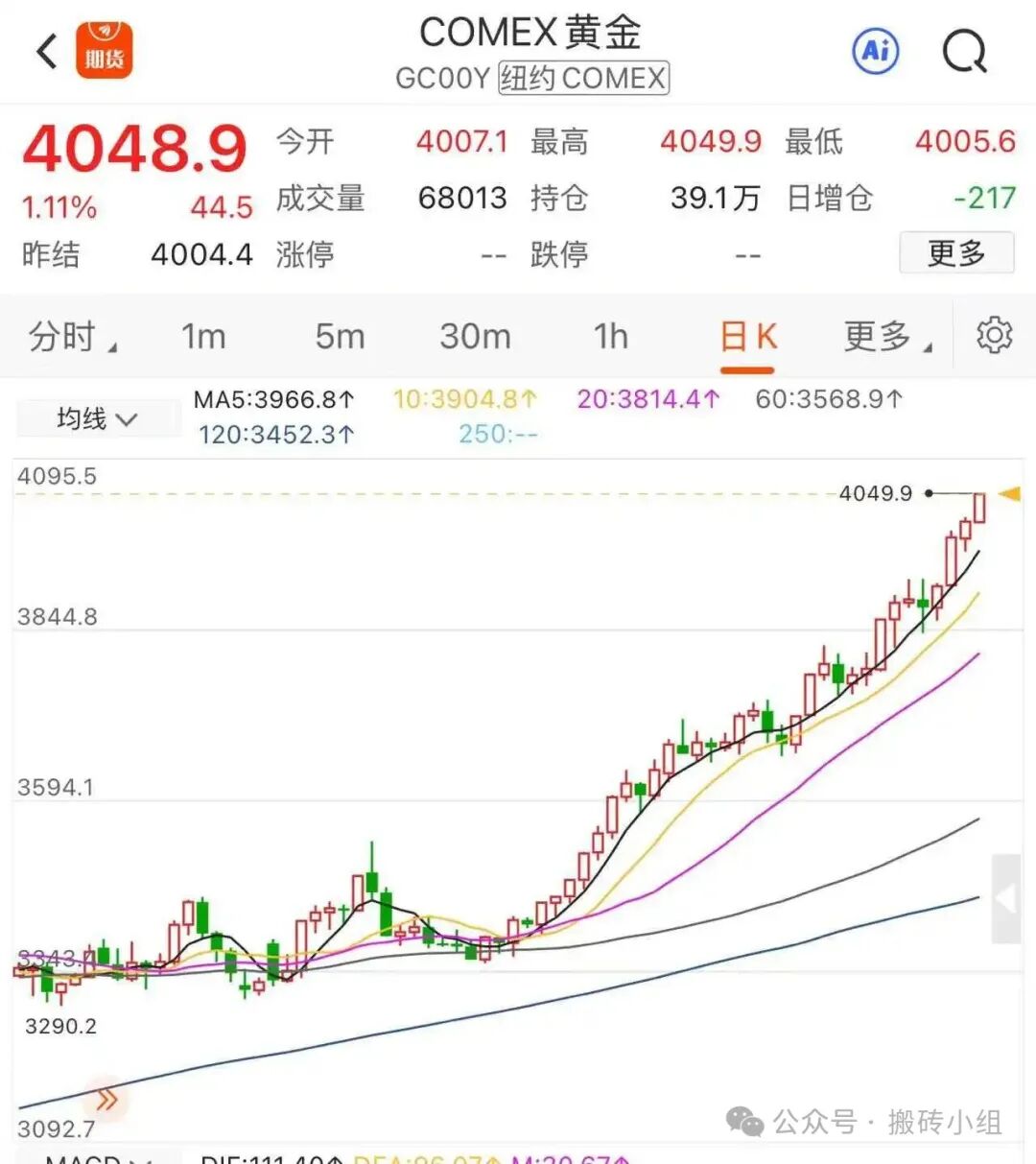Viewport: 1036px width, 1164px height.
Task: Click the 更多 button near 涨停 row
Action: (956, 252)
